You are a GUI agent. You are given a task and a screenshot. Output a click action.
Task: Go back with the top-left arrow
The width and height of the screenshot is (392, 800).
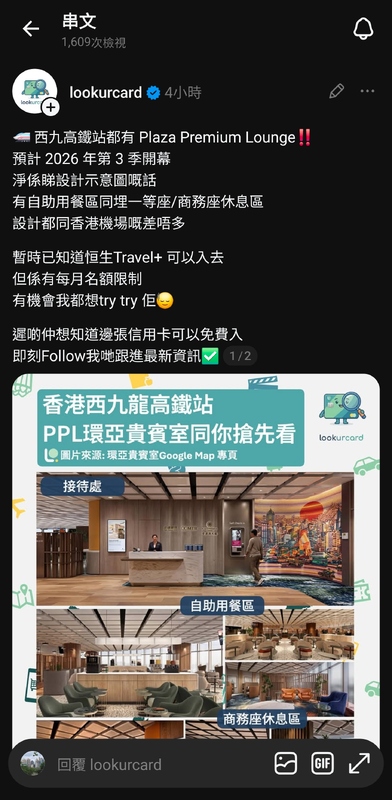coord(31,29)
